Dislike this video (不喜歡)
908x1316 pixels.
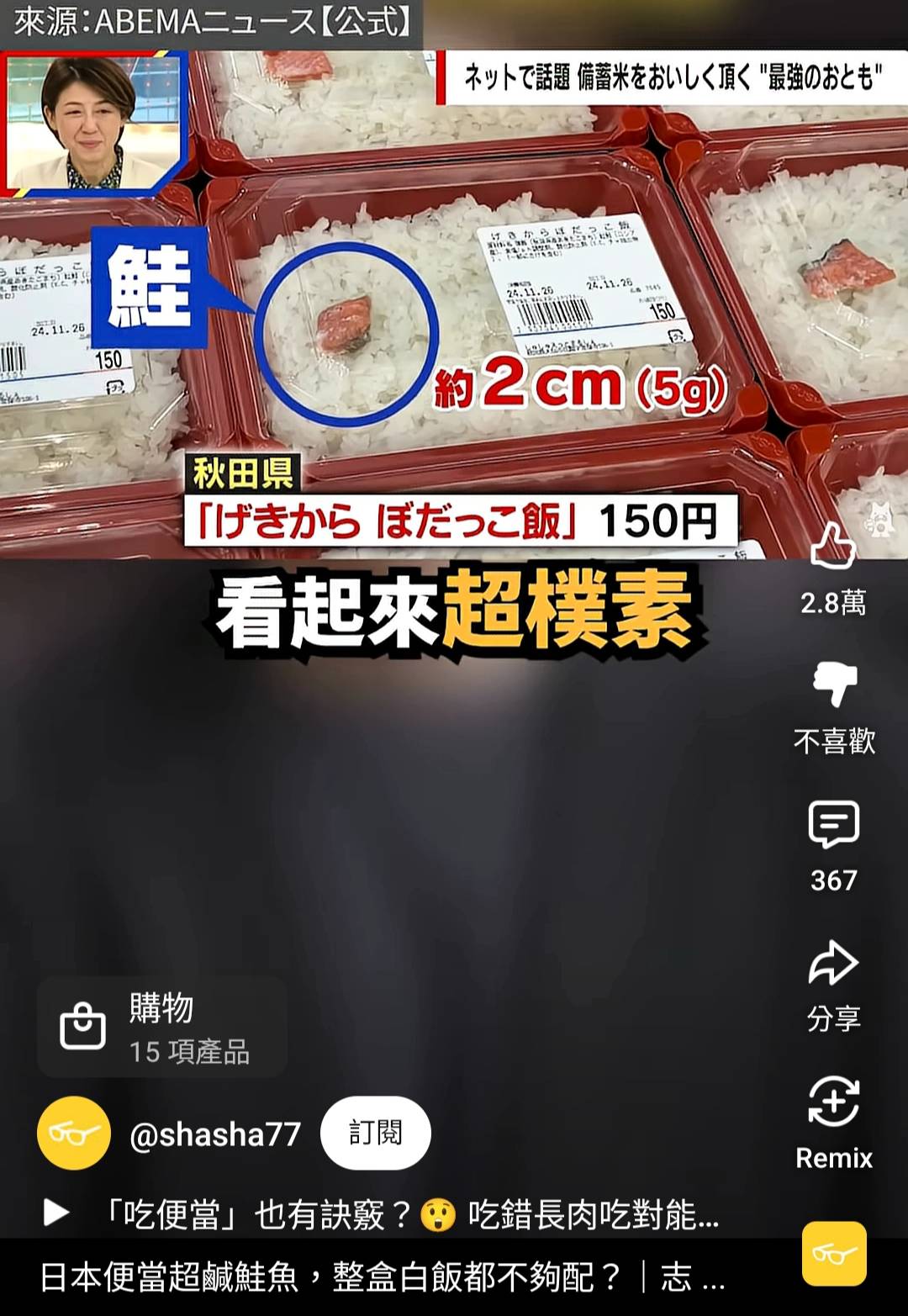pyautogui.click(x=833, y=683)
